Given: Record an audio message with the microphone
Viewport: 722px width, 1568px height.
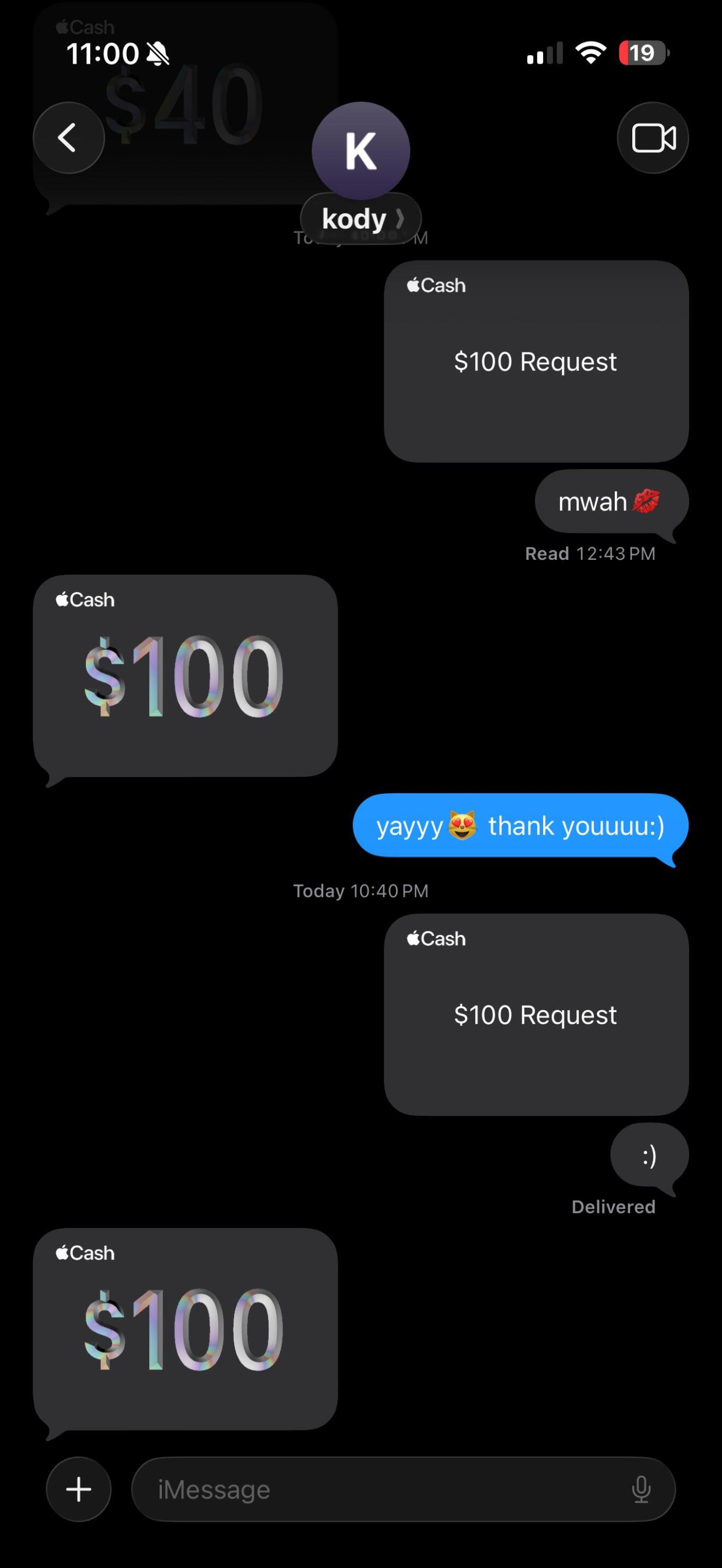Looking at the screenshot, I should click(x=641, y=1489).
